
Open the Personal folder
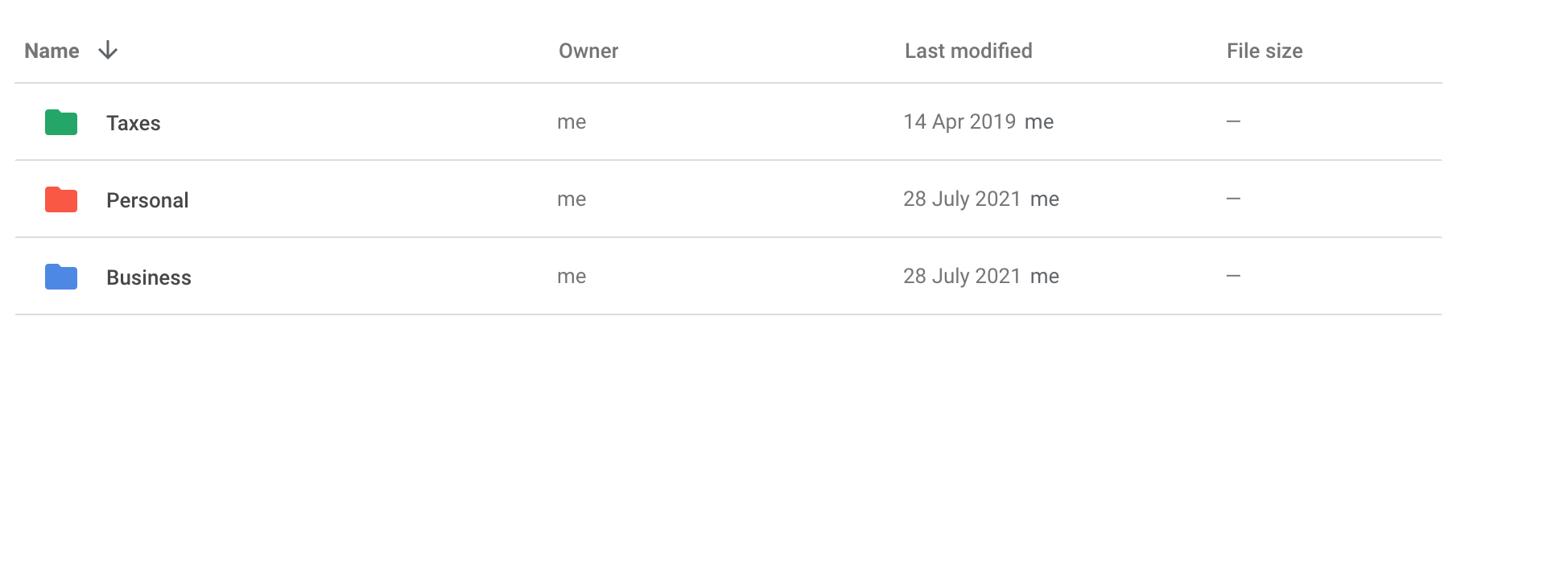click(x=147, y=200)
